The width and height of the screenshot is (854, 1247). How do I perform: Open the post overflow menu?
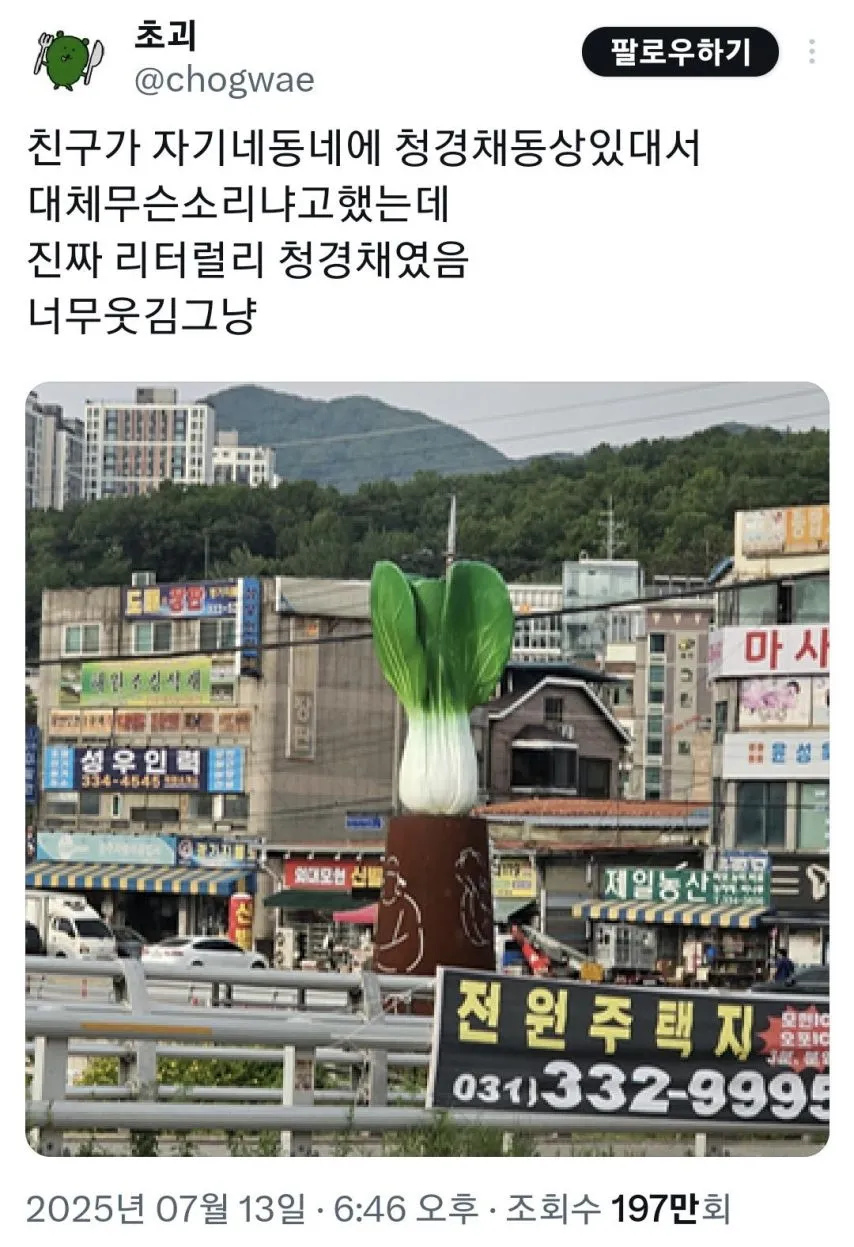[812, 52]
